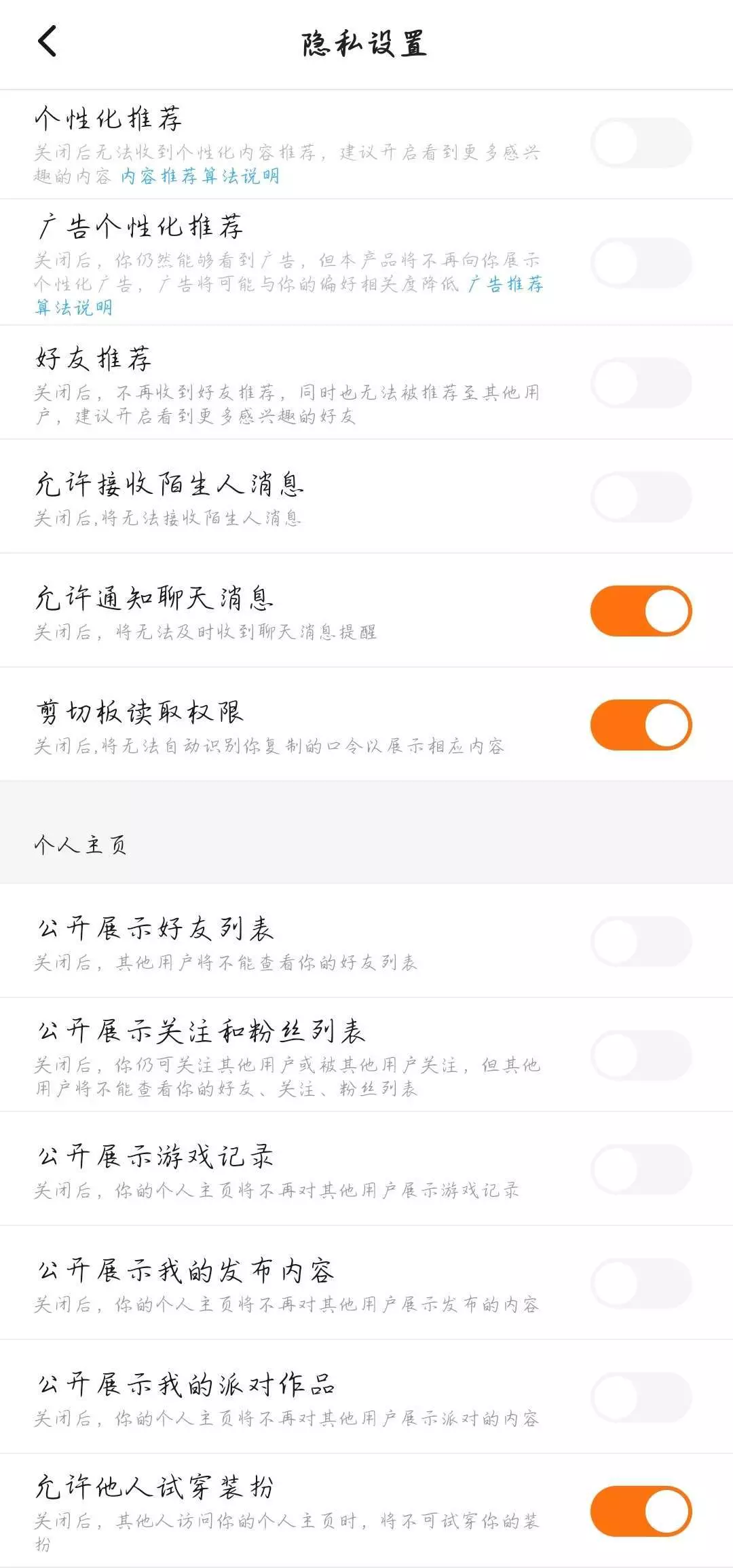Open the 内容推荐算法说明 link
The width and height of the screenshot is (733, 1568).
[x=200, y=176]
